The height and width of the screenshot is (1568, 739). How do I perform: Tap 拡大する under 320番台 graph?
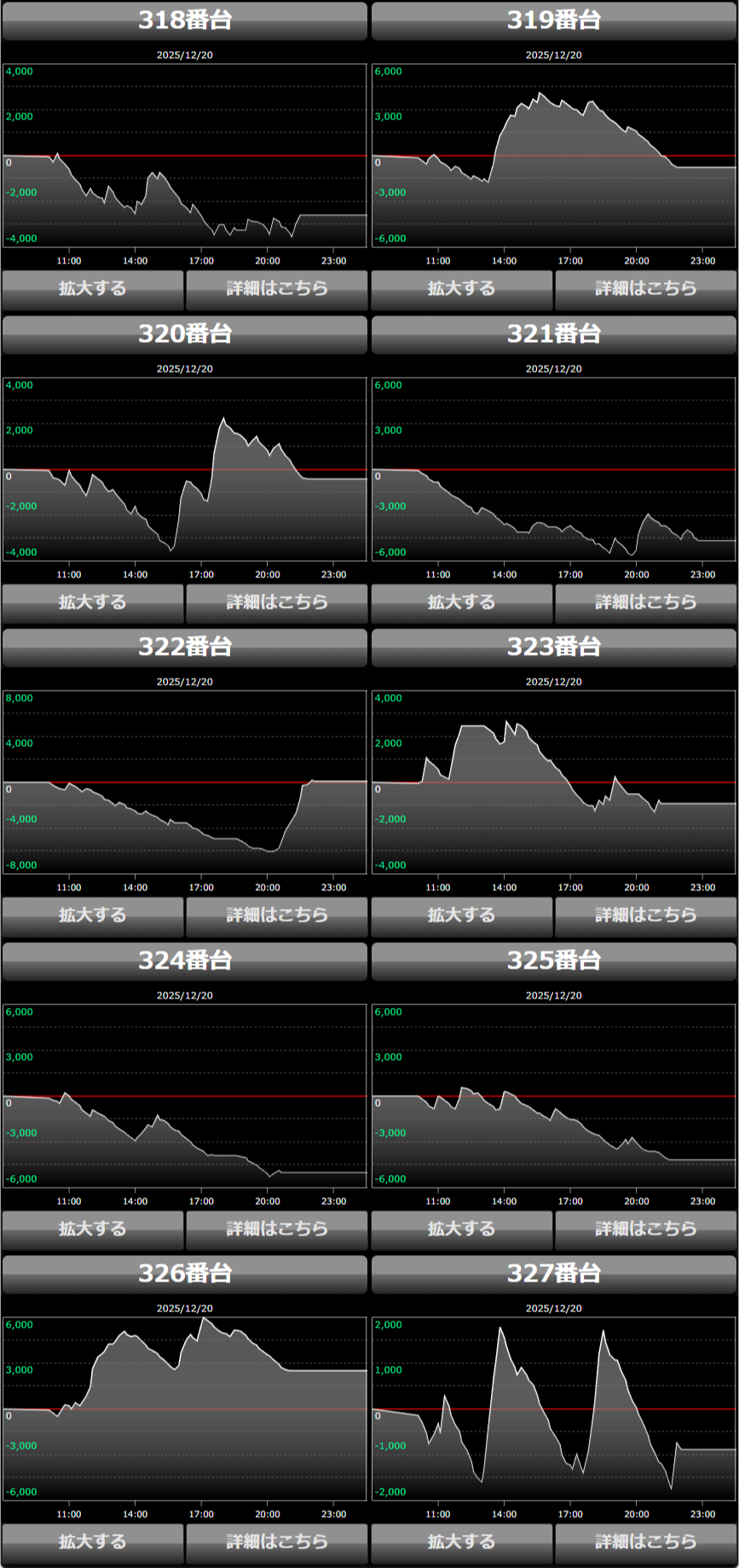[92, 603]
